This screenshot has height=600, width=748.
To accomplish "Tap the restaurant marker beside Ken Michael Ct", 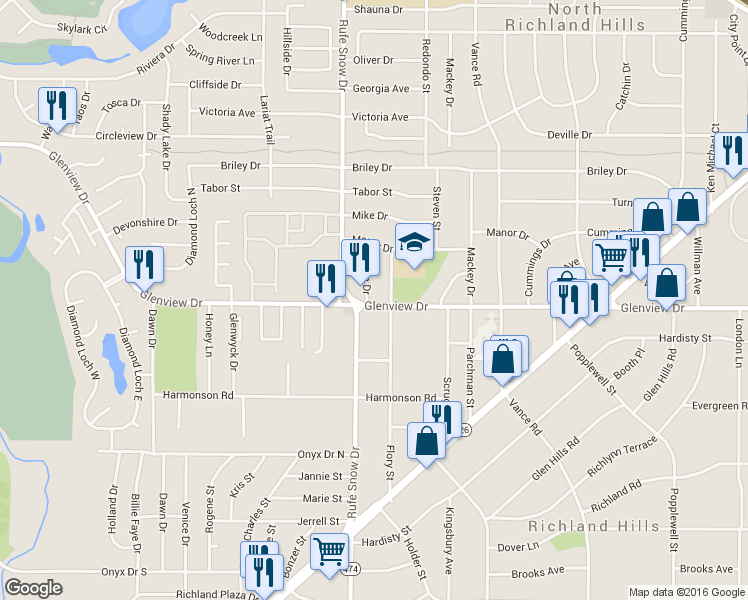I will [733, 154].
